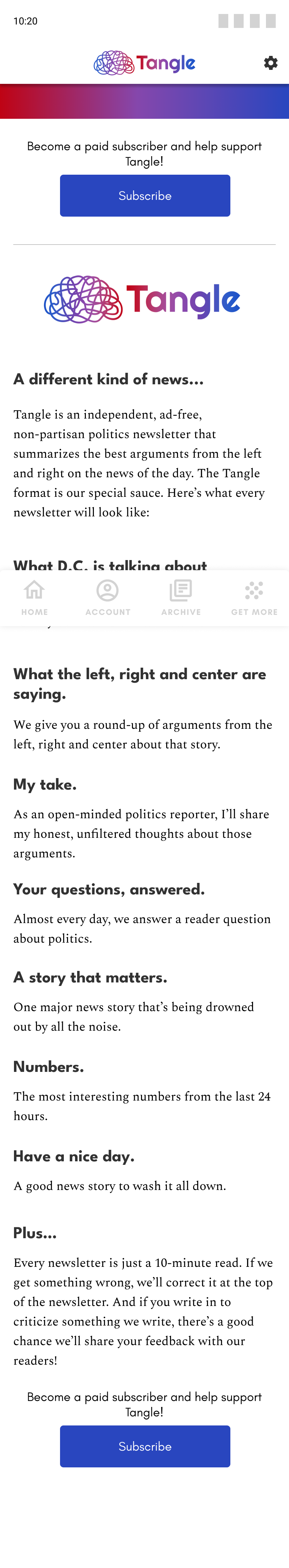Switch to the Account tab
Viewport: 289px width, 1568px height.
(108, 597)
